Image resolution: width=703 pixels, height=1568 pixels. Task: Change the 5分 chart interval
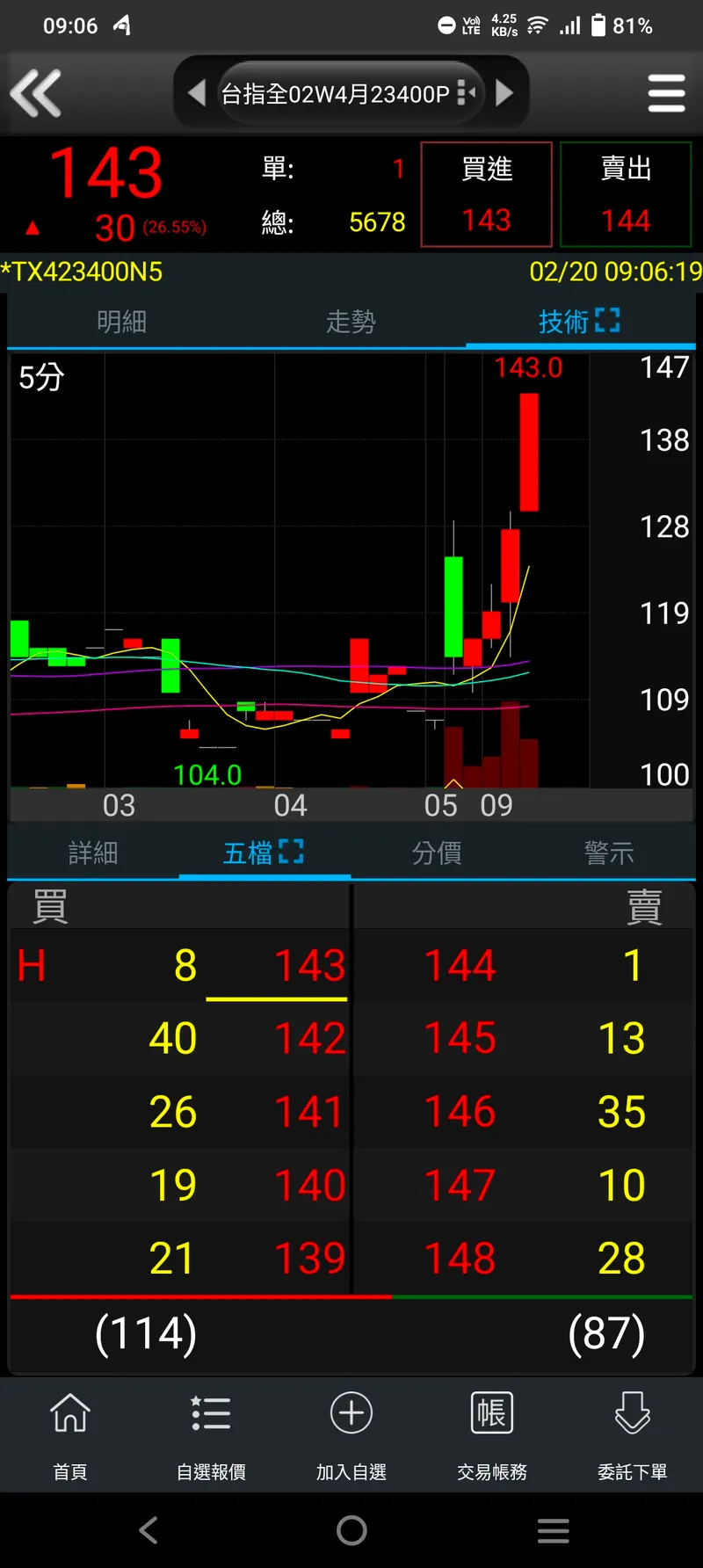point(41,378)
